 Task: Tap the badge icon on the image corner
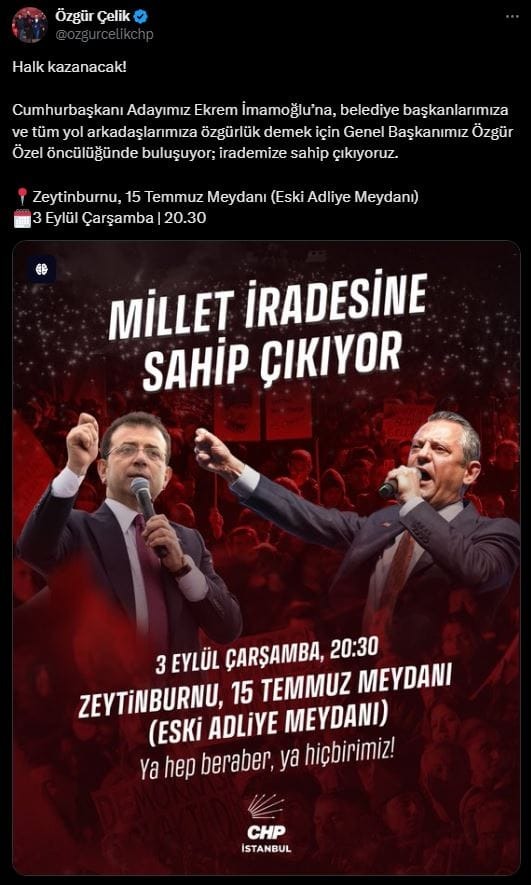tap(42, 269)
